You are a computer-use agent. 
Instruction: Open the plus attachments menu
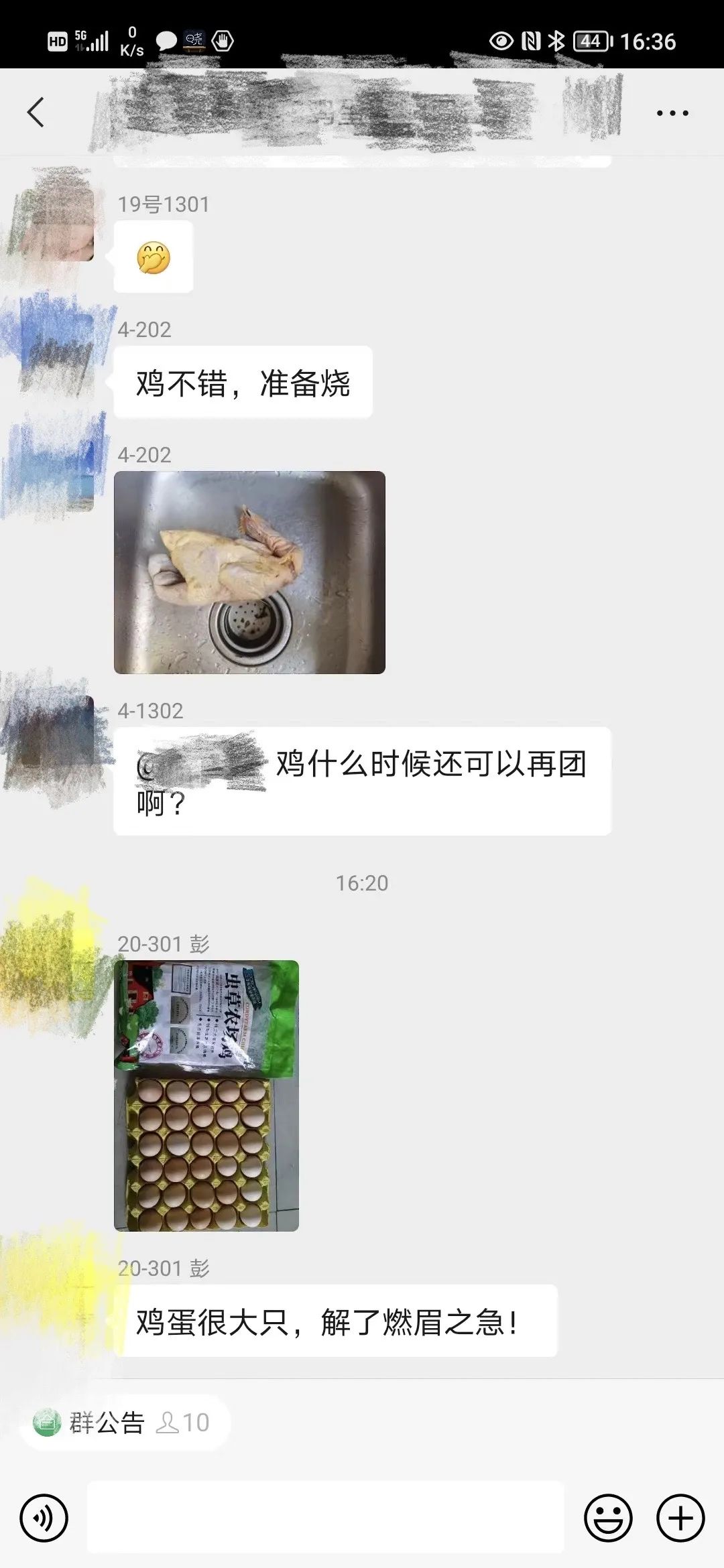coord(680,1518)
